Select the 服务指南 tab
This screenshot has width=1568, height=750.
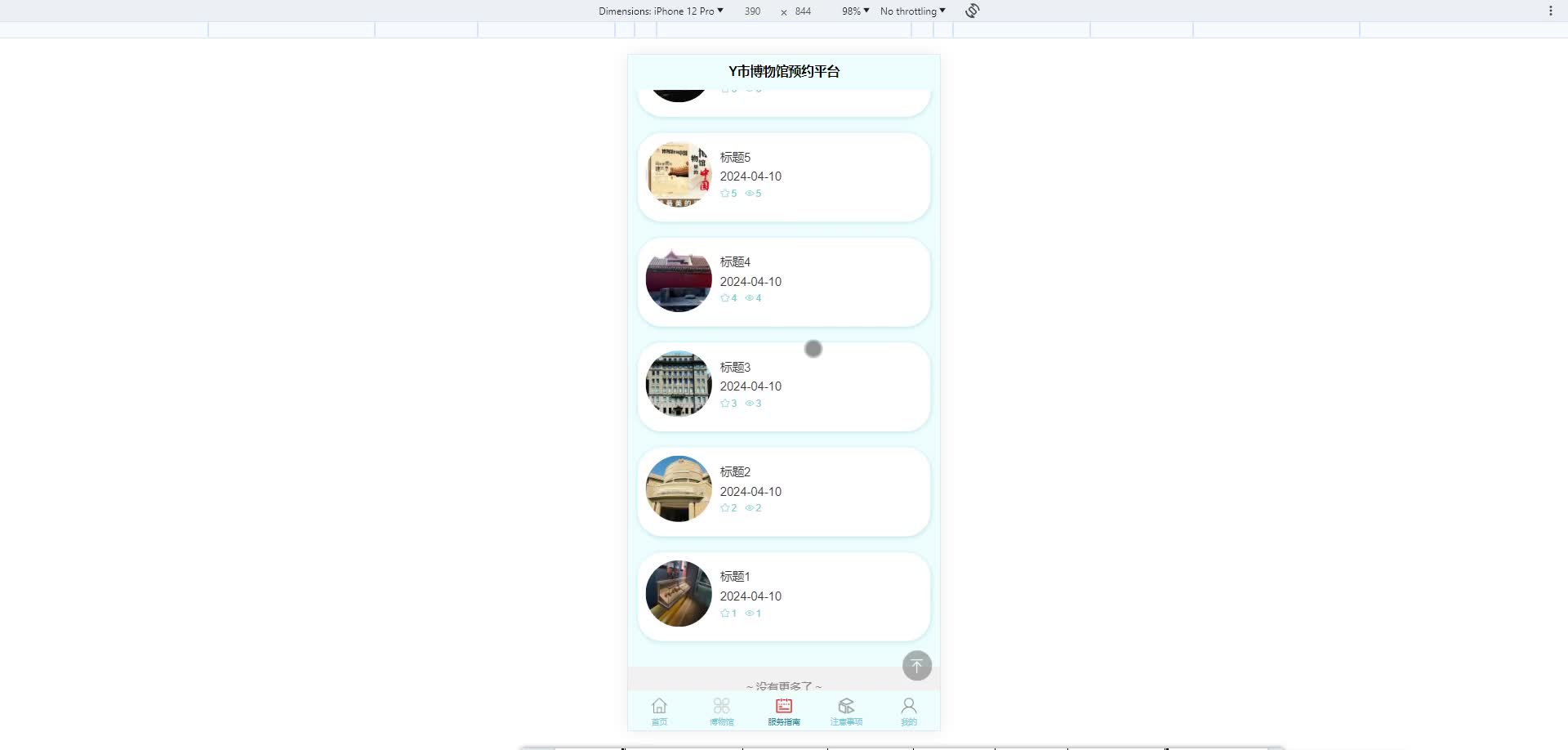coord(784,711)
